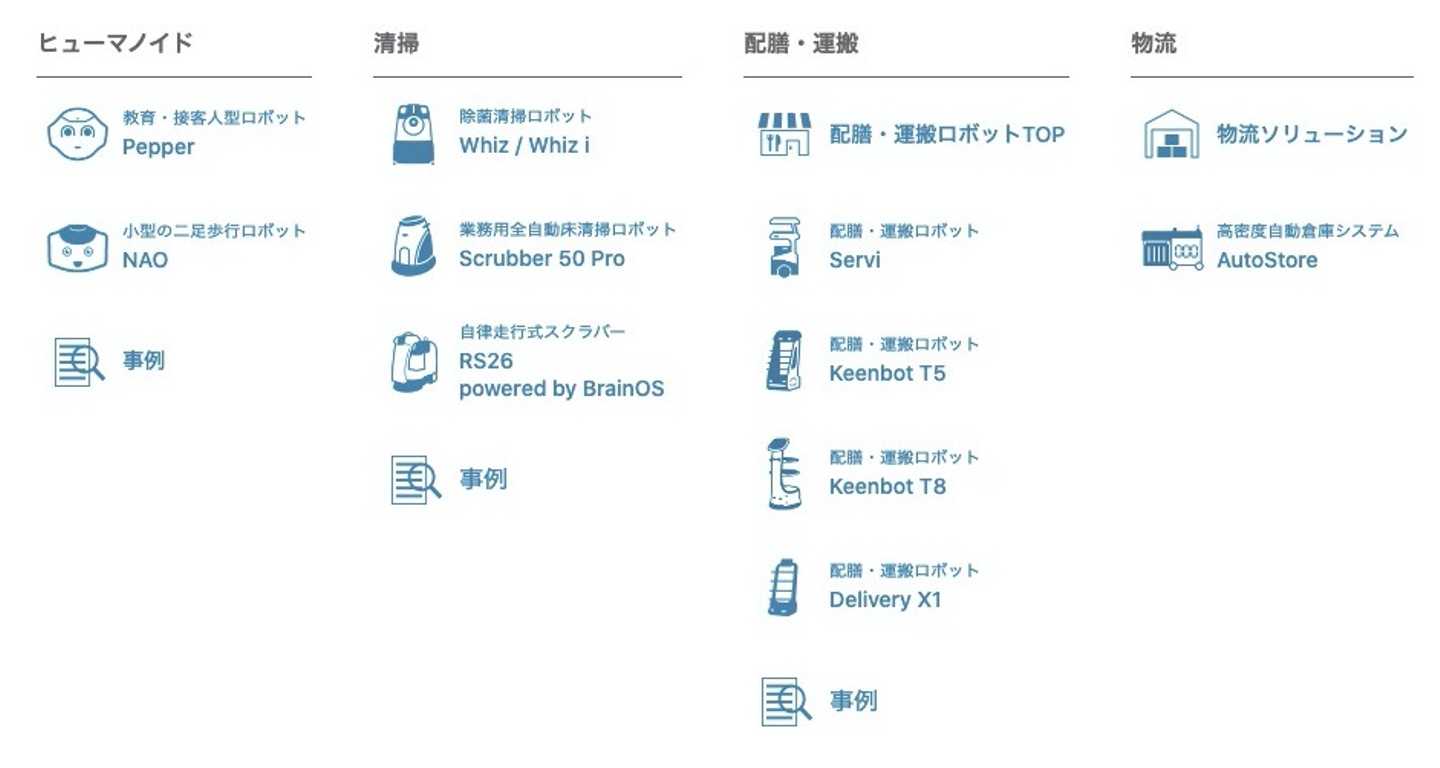Select Keenbot T8
Screen dimensions: 1440x768
pyautogui.click(x=886, y=487)
